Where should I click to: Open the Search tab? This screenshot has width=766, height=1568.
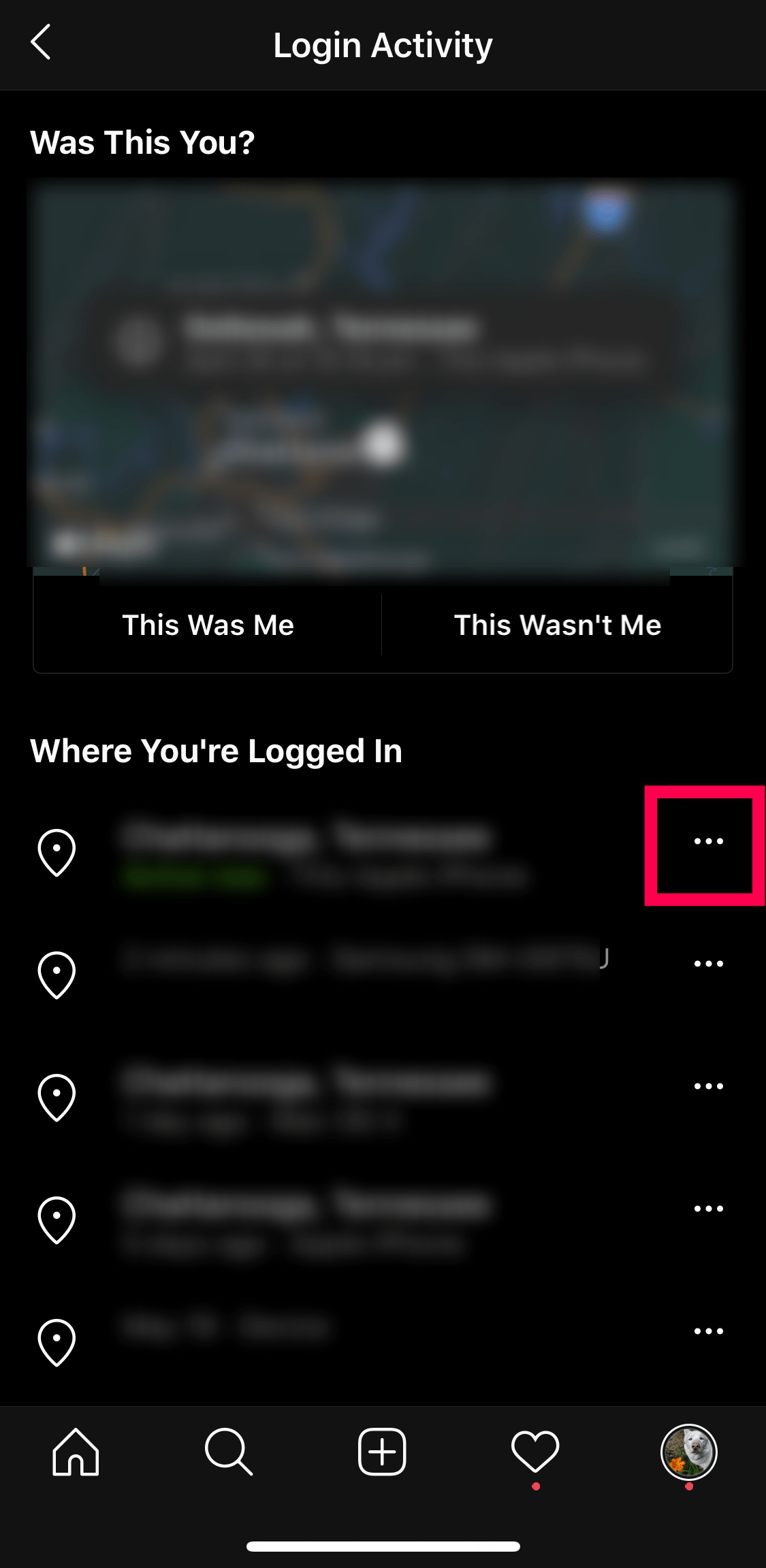[x=229, y=1452]
